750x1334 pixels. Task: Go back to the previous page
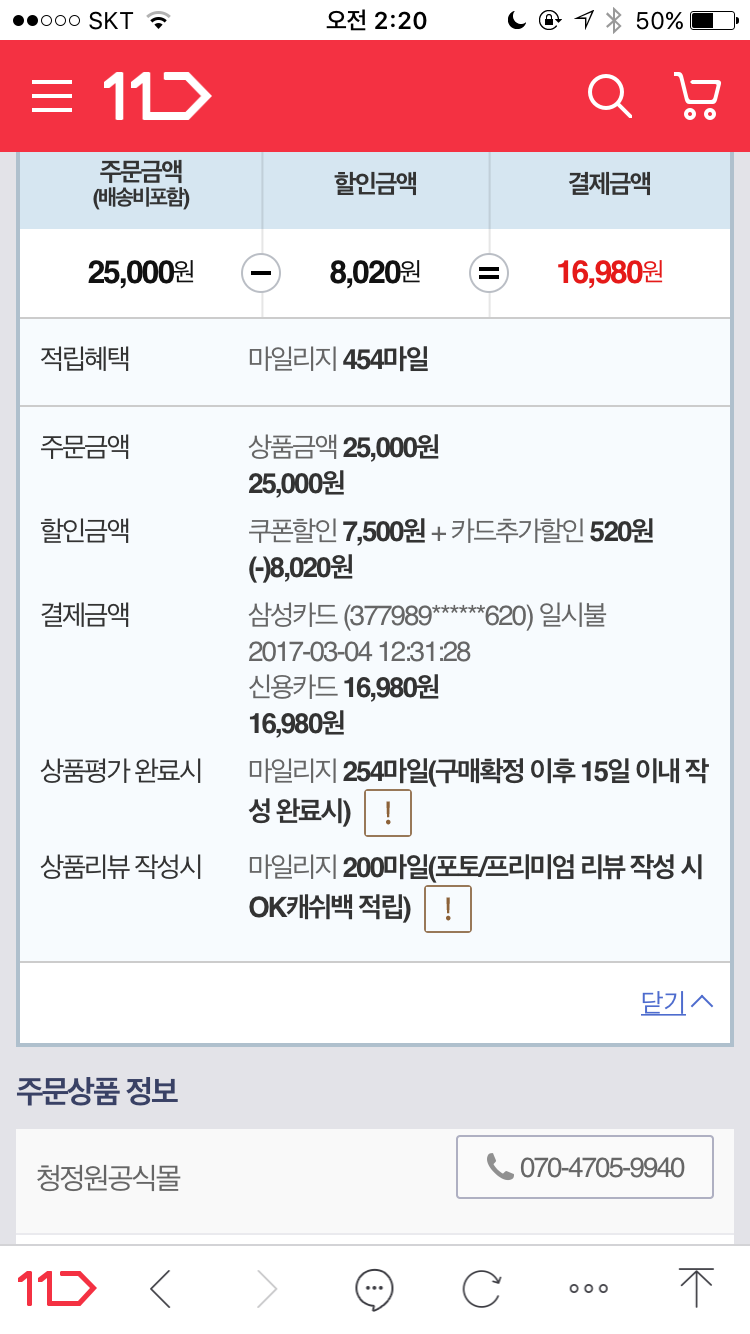161,1288
